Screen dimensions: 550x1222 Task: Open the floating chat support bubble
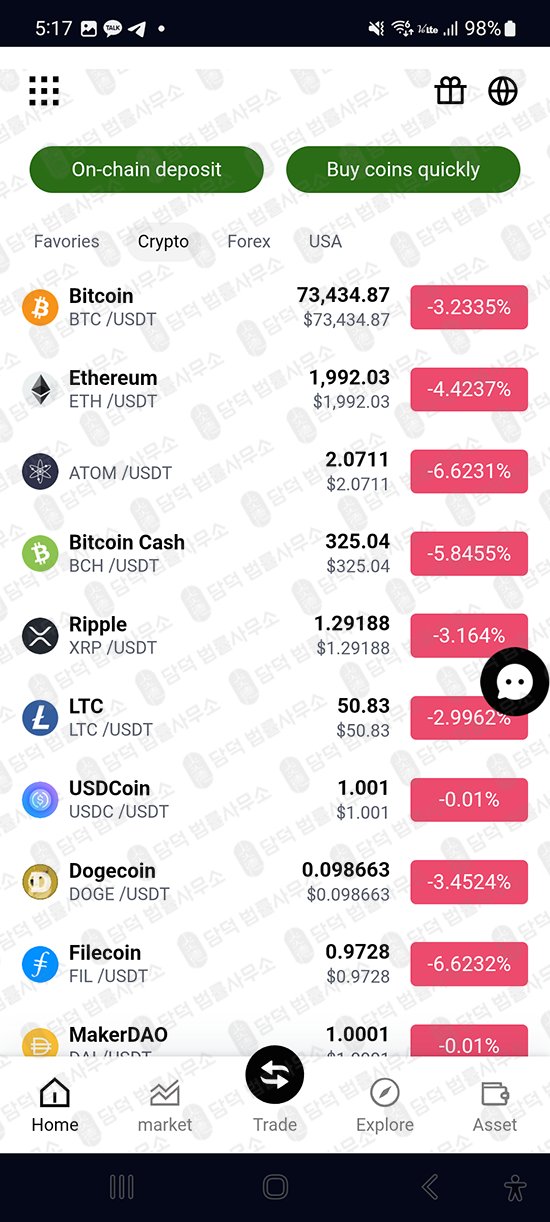click(514, 682)
